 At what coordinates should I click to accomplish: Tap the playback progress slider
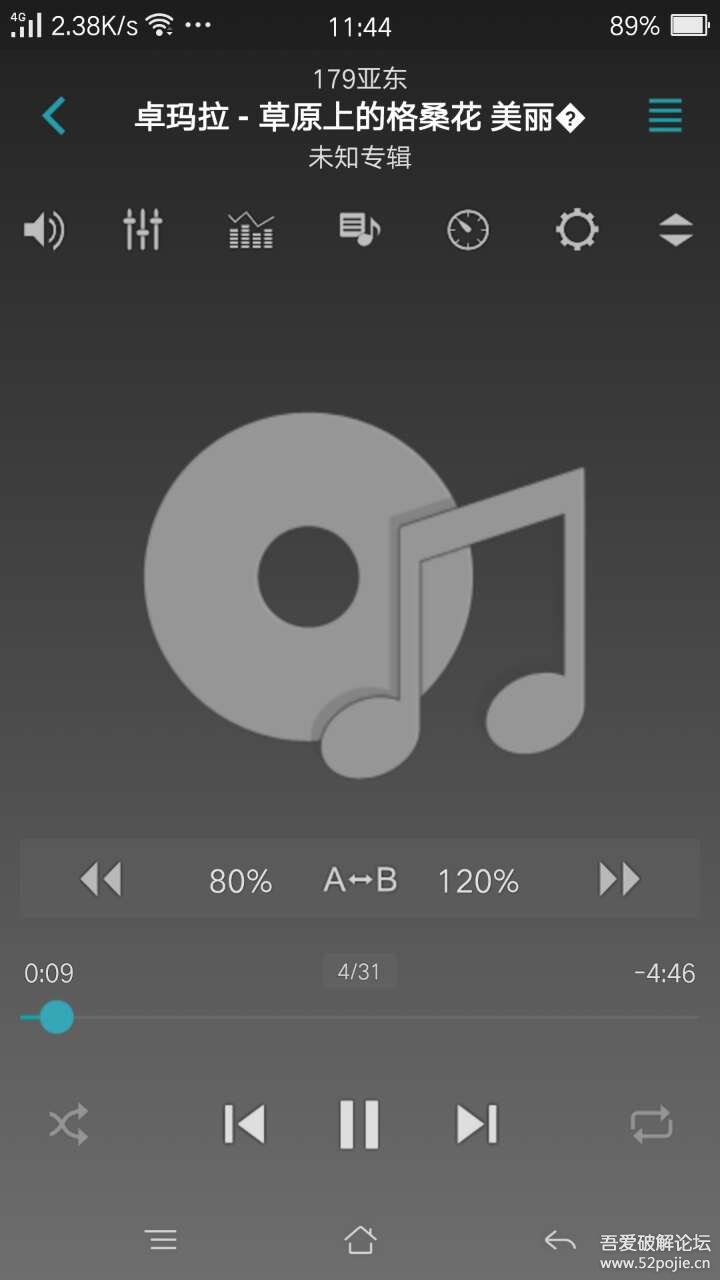360,1018
